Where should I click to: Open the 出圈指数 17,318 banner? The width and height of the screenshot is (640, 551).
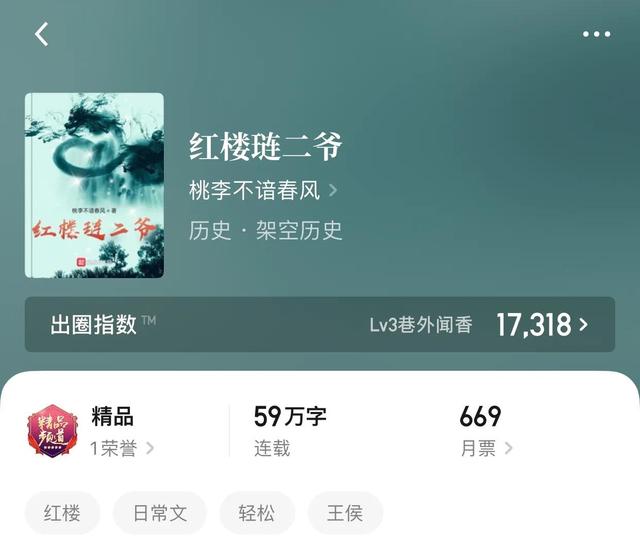click(320, 324)
